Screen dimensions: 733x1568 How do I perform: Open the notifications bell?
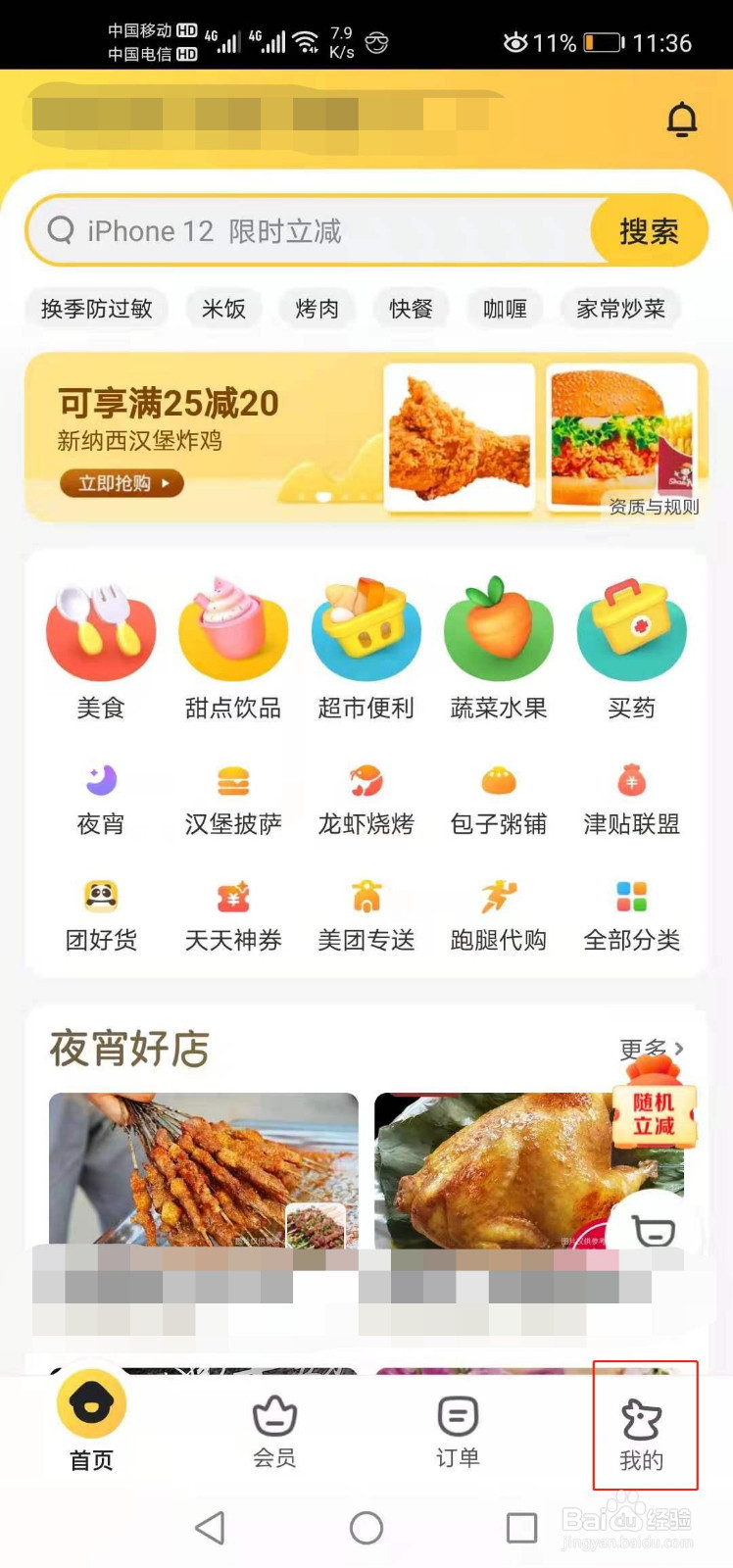(x=681, y=120)
